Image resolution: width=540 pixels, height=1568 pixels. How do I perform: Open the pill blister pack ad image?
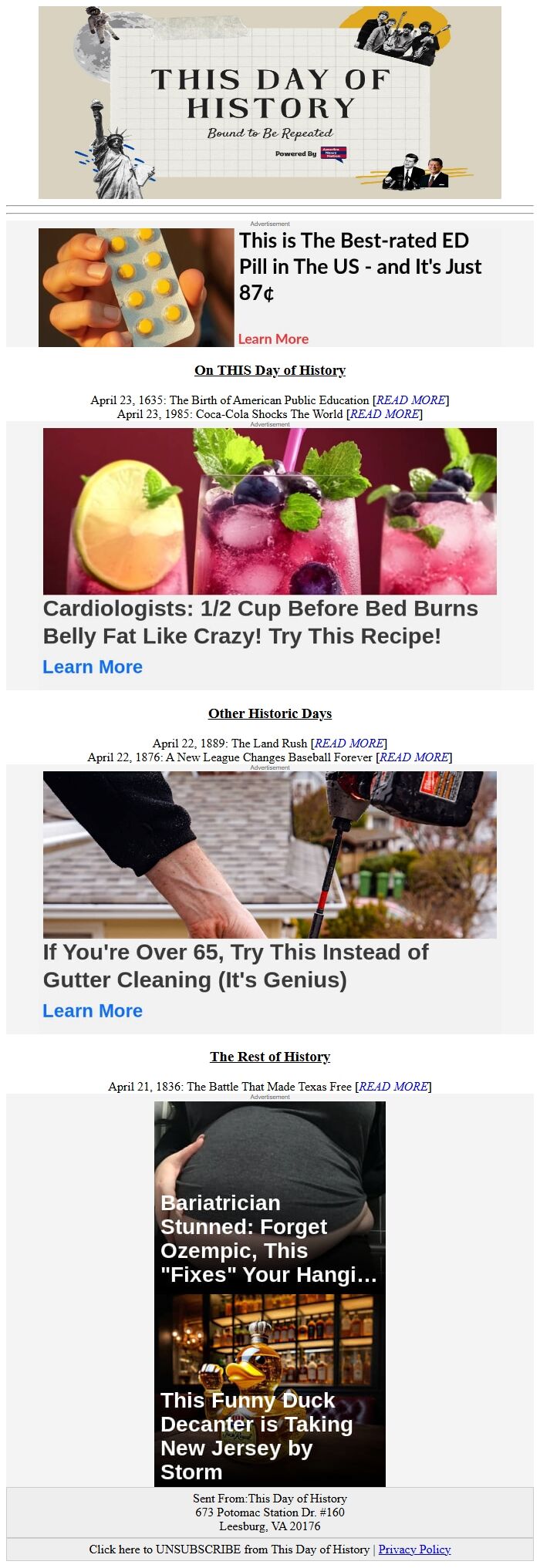(136, 288)
